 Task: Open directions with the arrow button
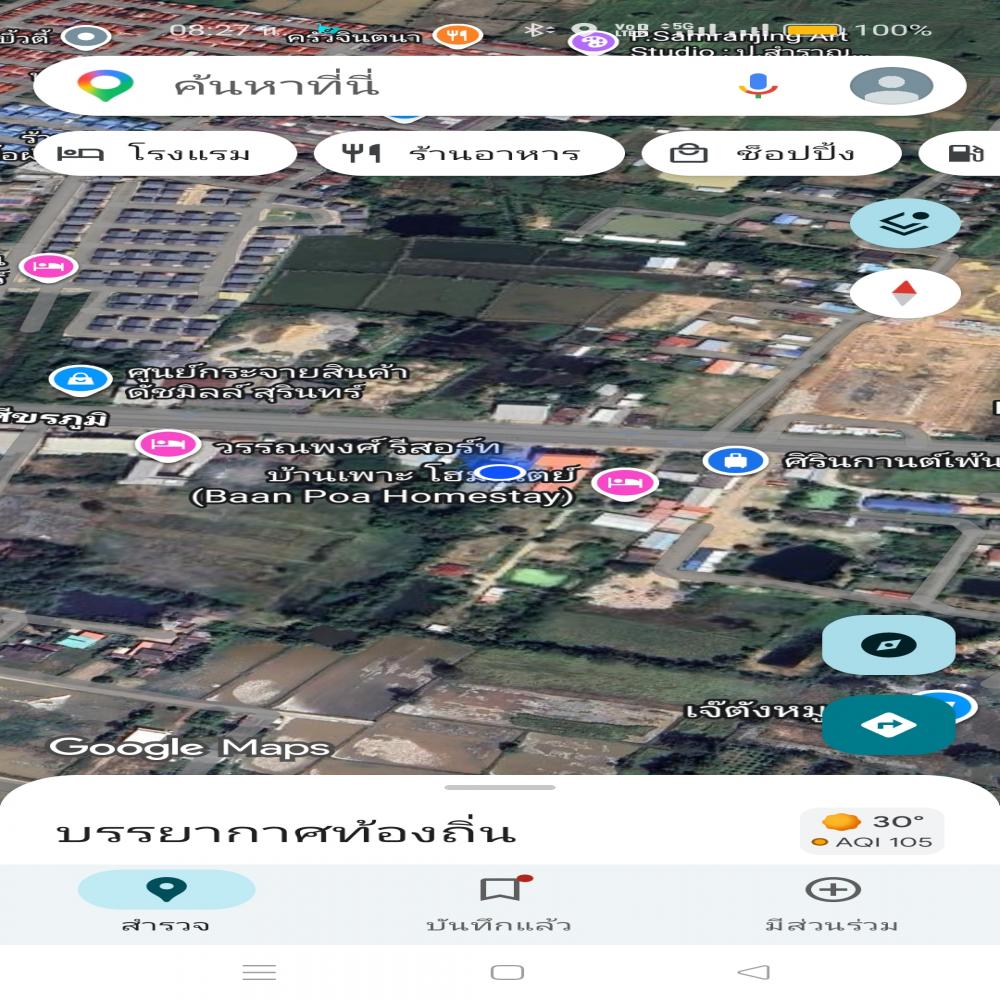pyautogui.click(x=888, y=725)
